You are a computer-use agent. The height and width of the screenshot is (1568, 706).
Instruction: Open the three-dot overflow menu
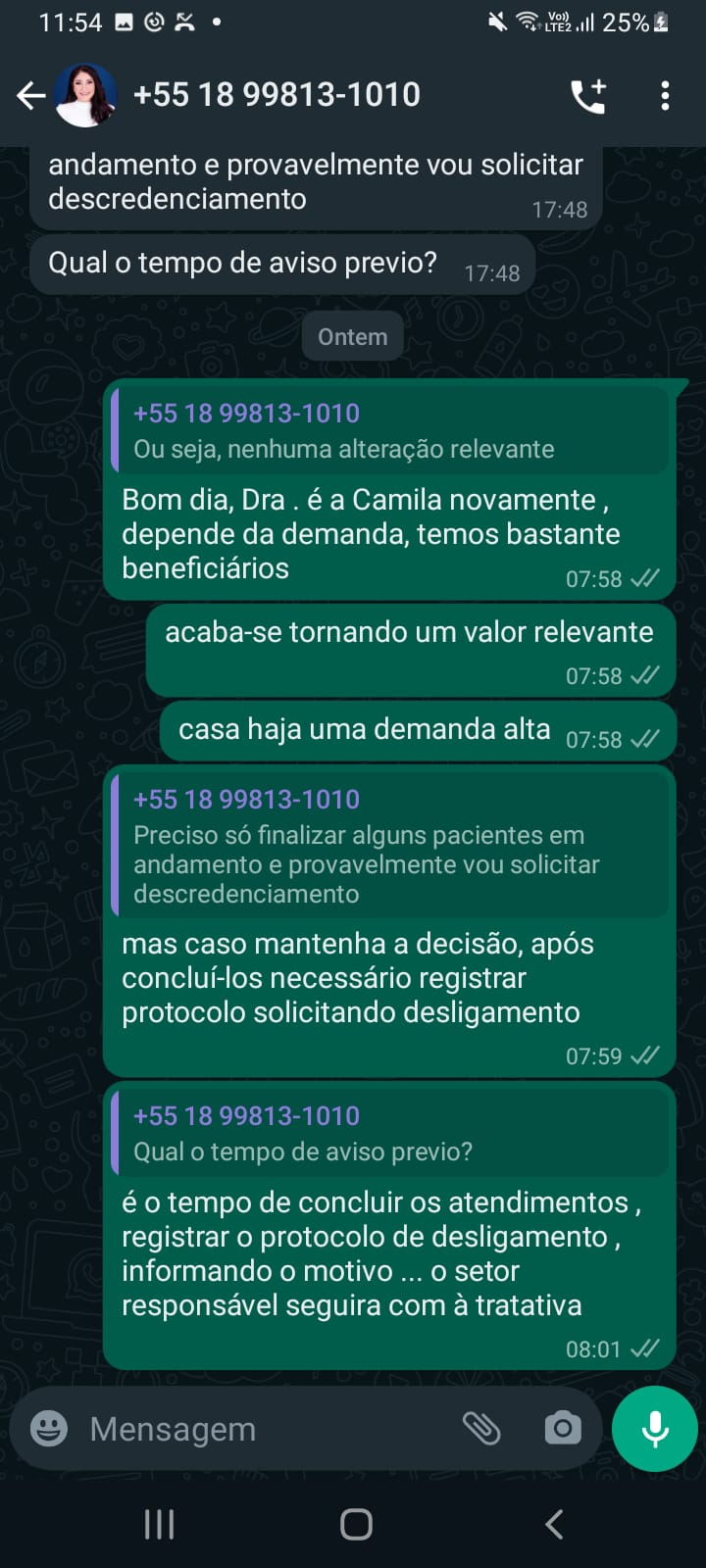[x=665, y=95]
